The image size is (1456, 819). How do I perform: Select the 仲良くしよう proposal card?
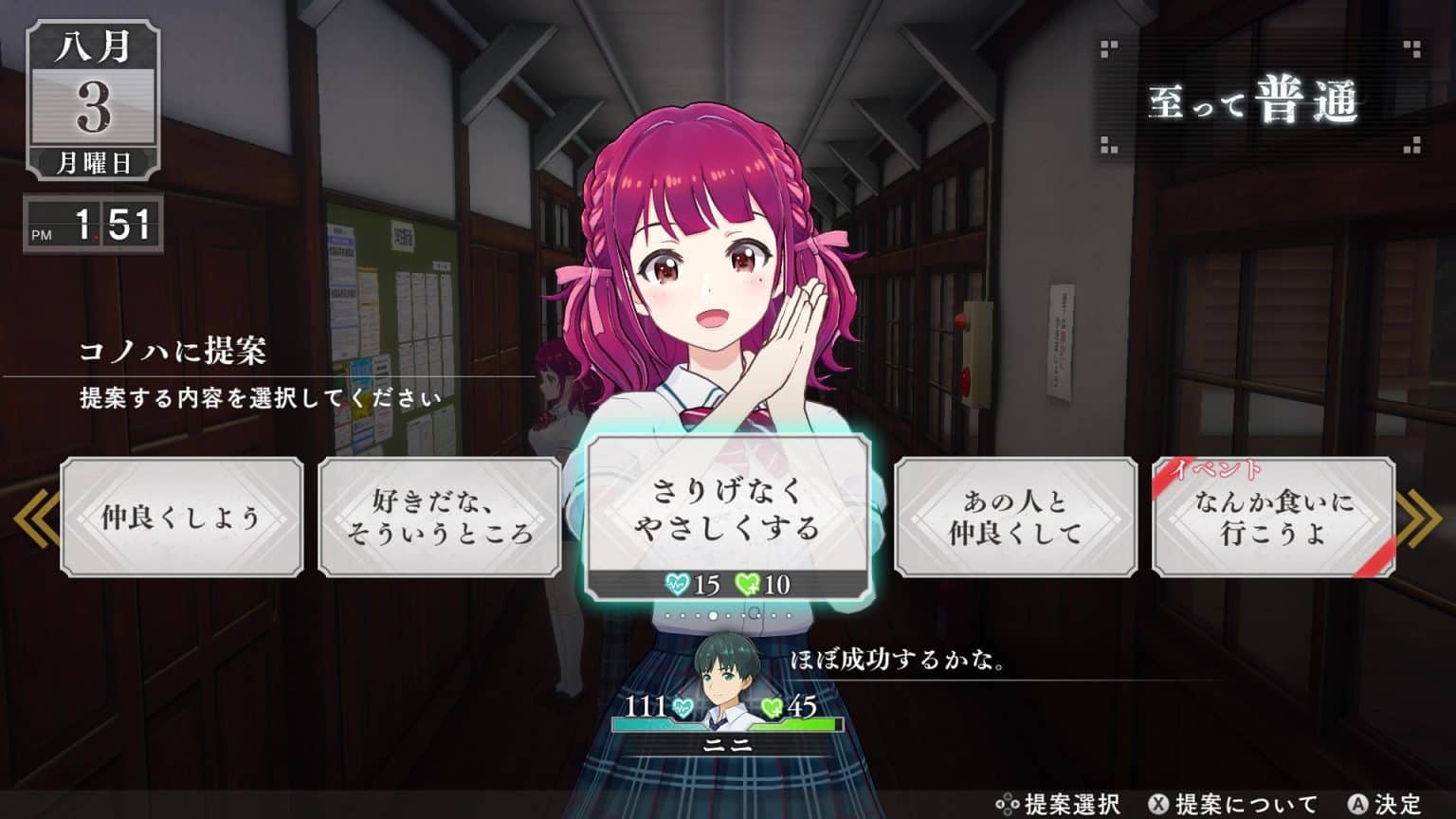[x=182, y=518]
